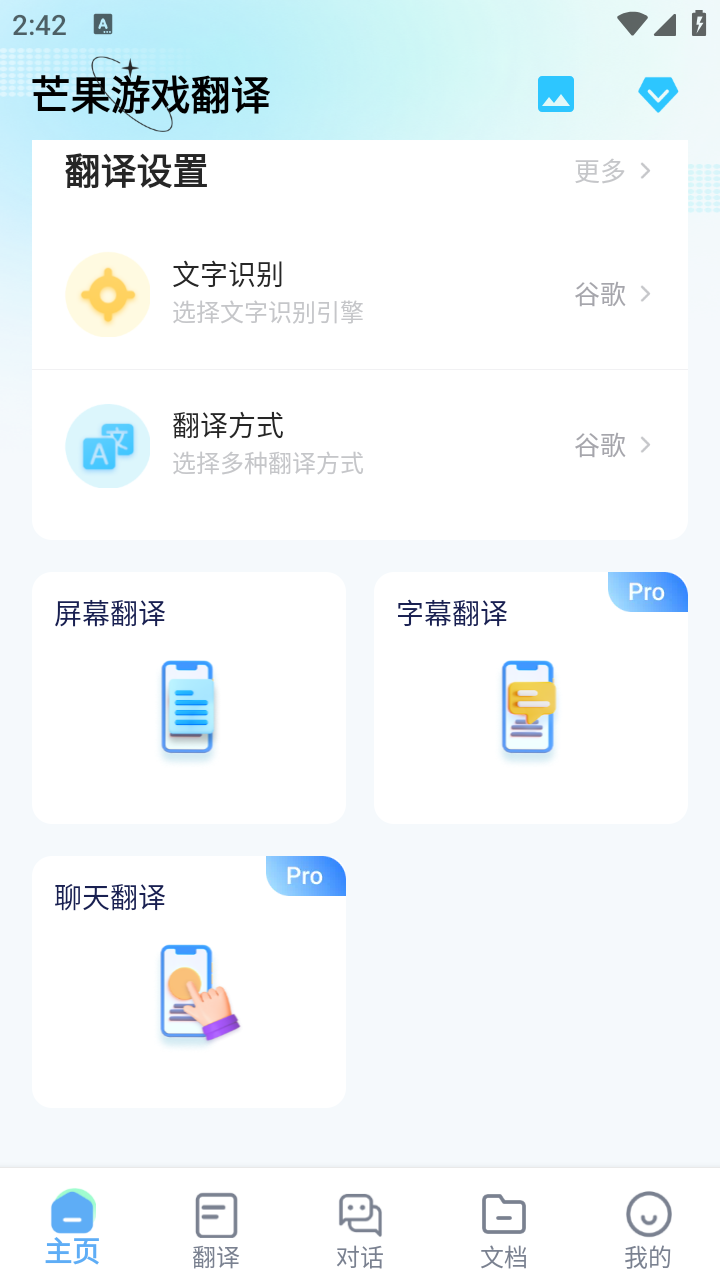Tap the Pro badge on 字幕翻译 card
This screenshot has width=720, height=1280.
click(x=647, y=591)
